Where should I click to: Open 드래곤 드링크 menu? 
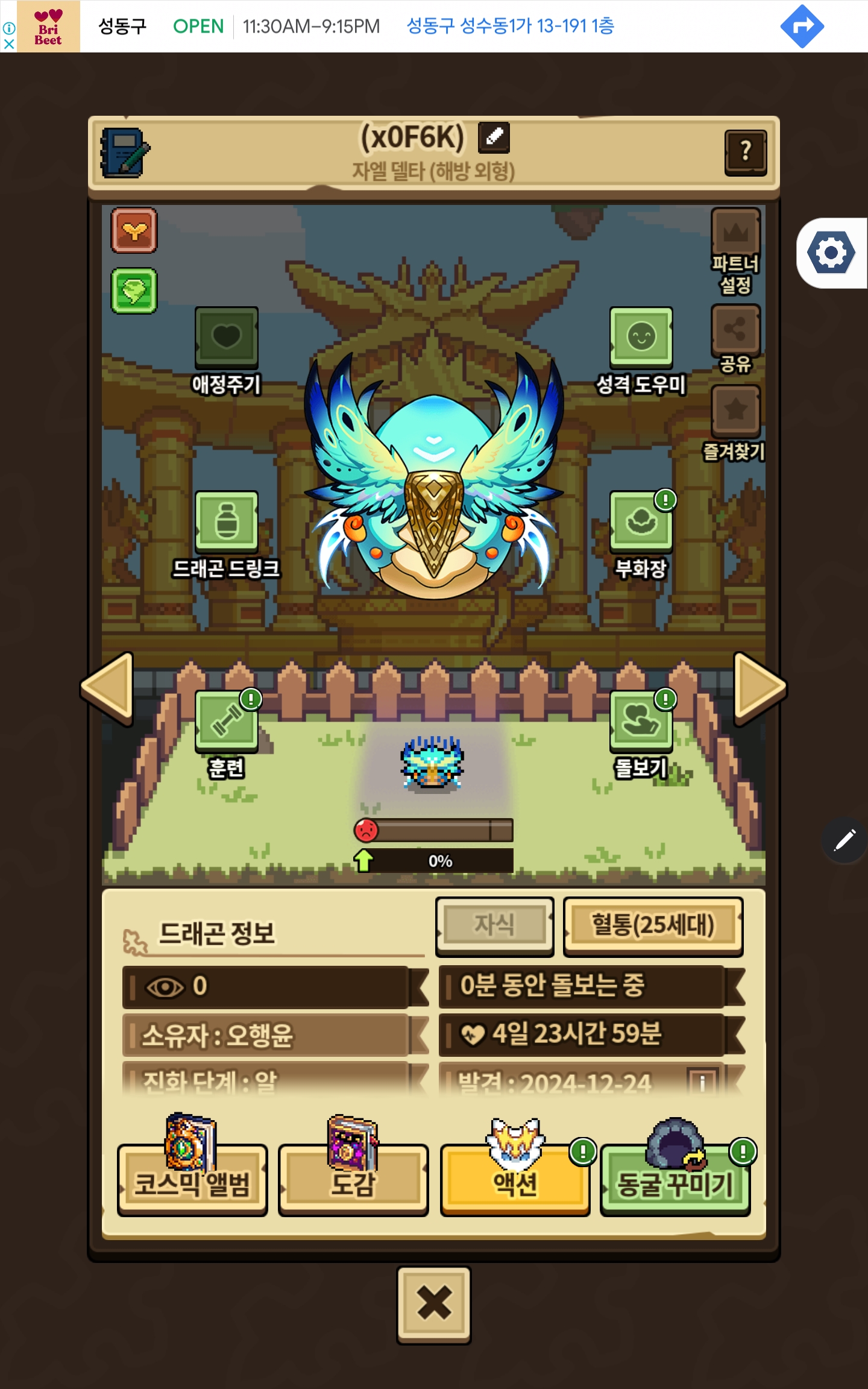[227, 522]
